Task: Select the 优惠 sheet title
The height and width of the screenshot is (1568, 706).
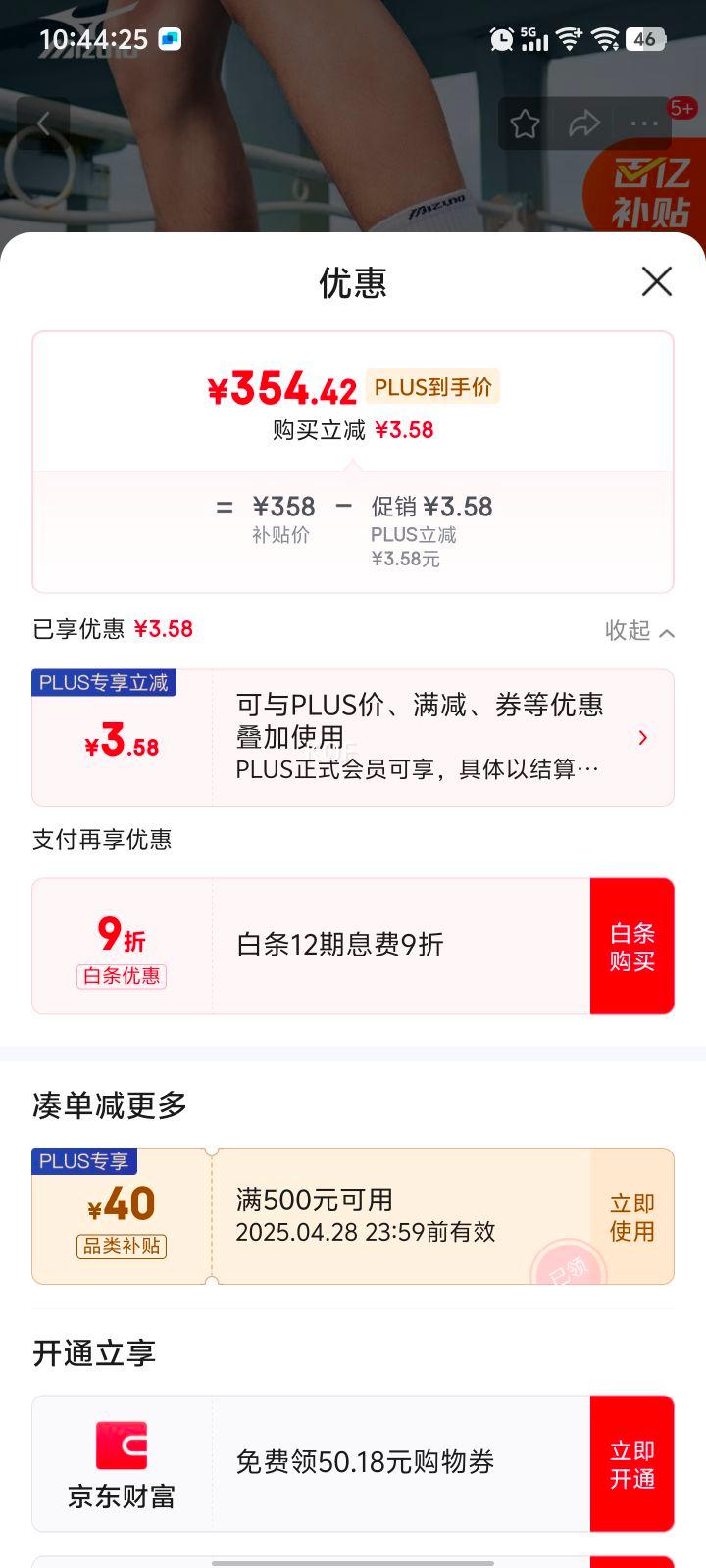Action: 353,282
